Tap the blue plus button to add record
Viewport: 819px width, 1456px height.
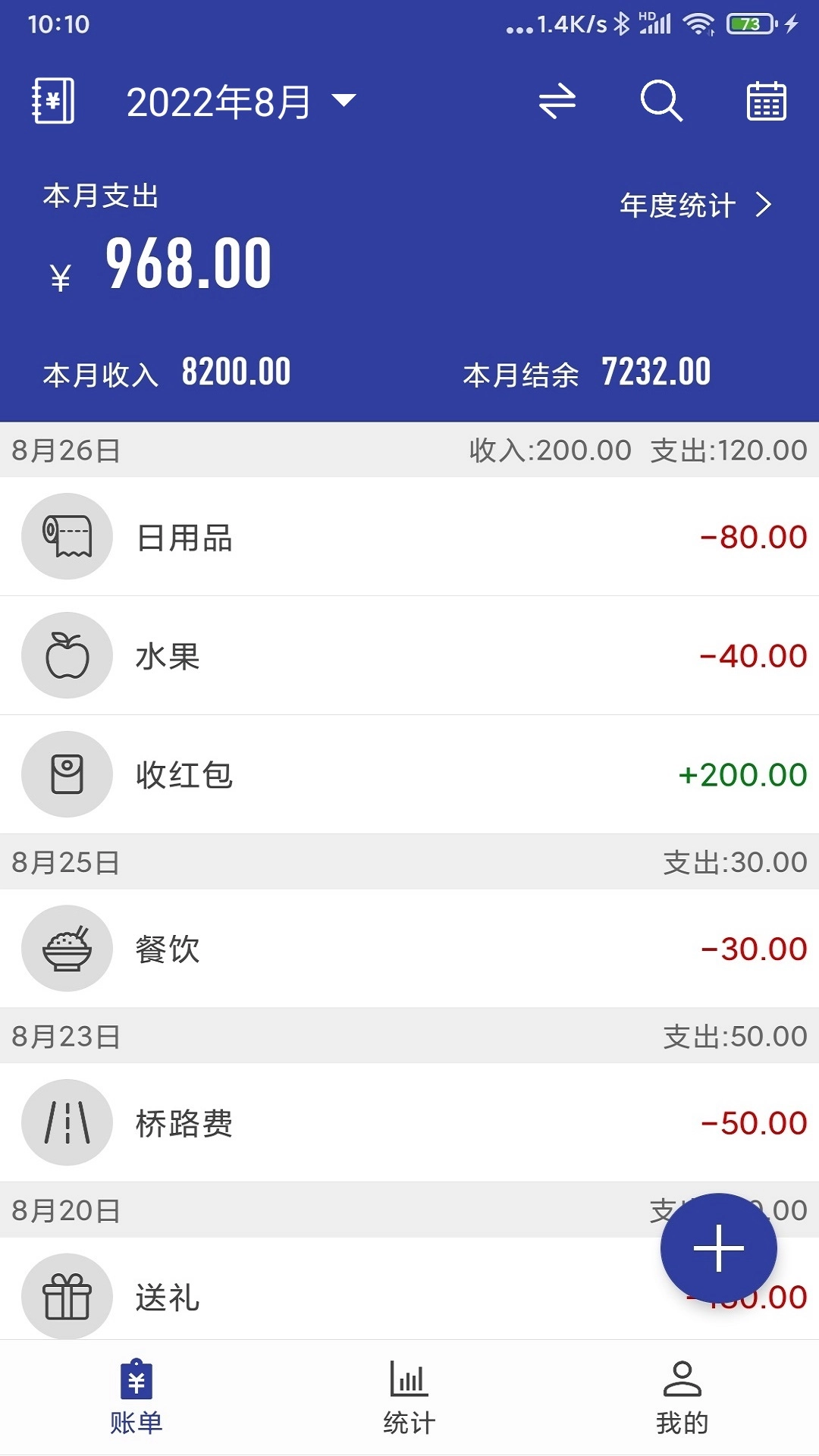tap(719, 1247)
